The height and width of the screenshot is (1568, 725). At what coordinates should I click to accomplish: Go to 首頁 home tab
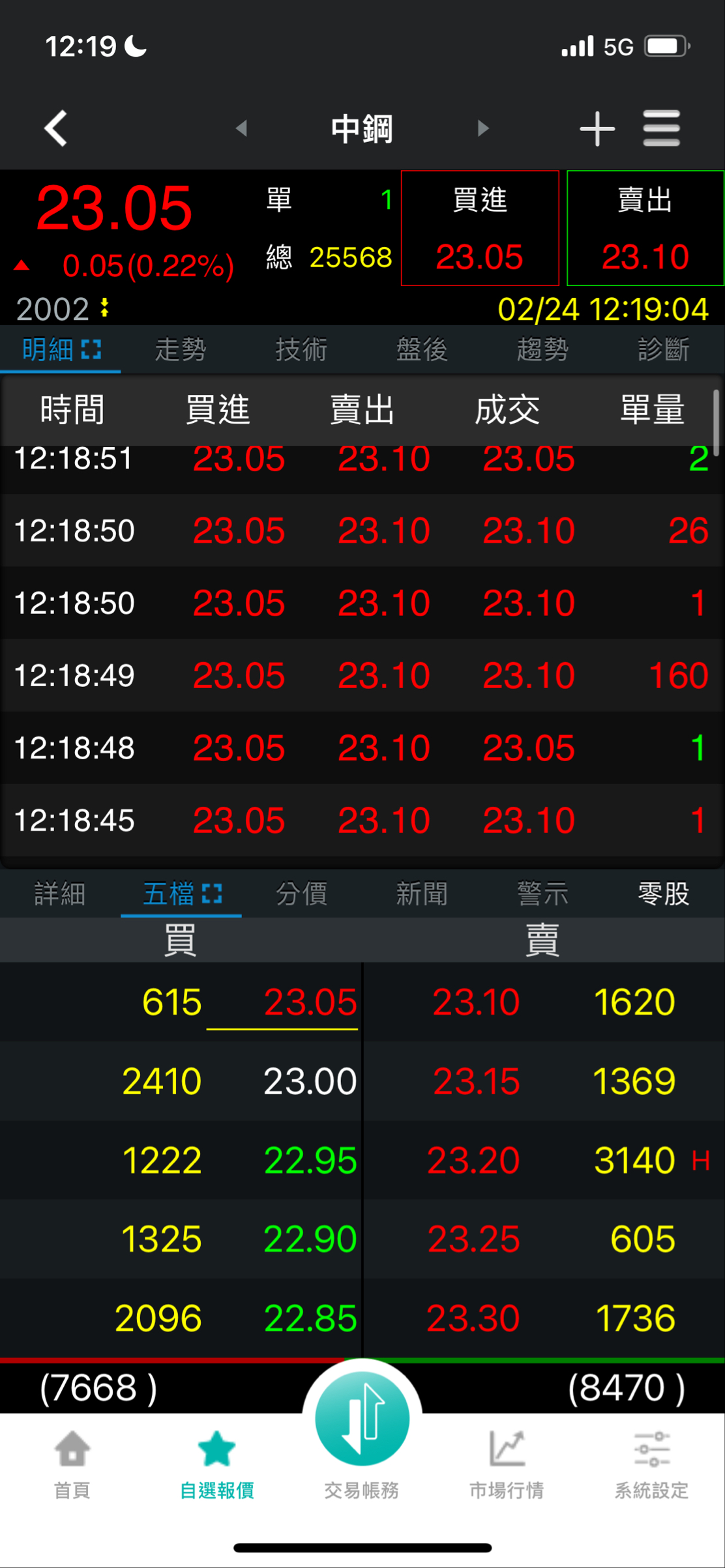click(72, 1462)
